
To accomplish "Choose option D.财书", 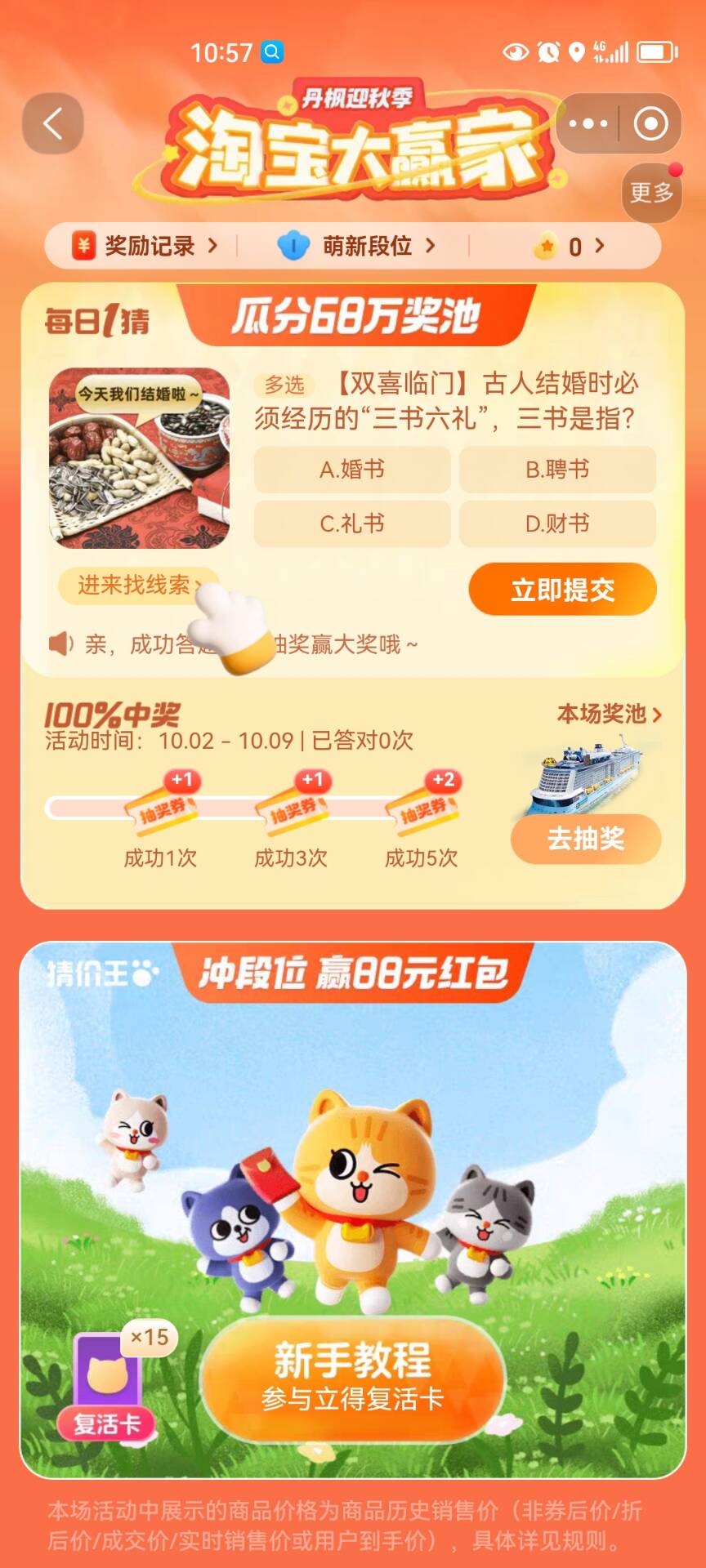I will (x=557, y=523).
